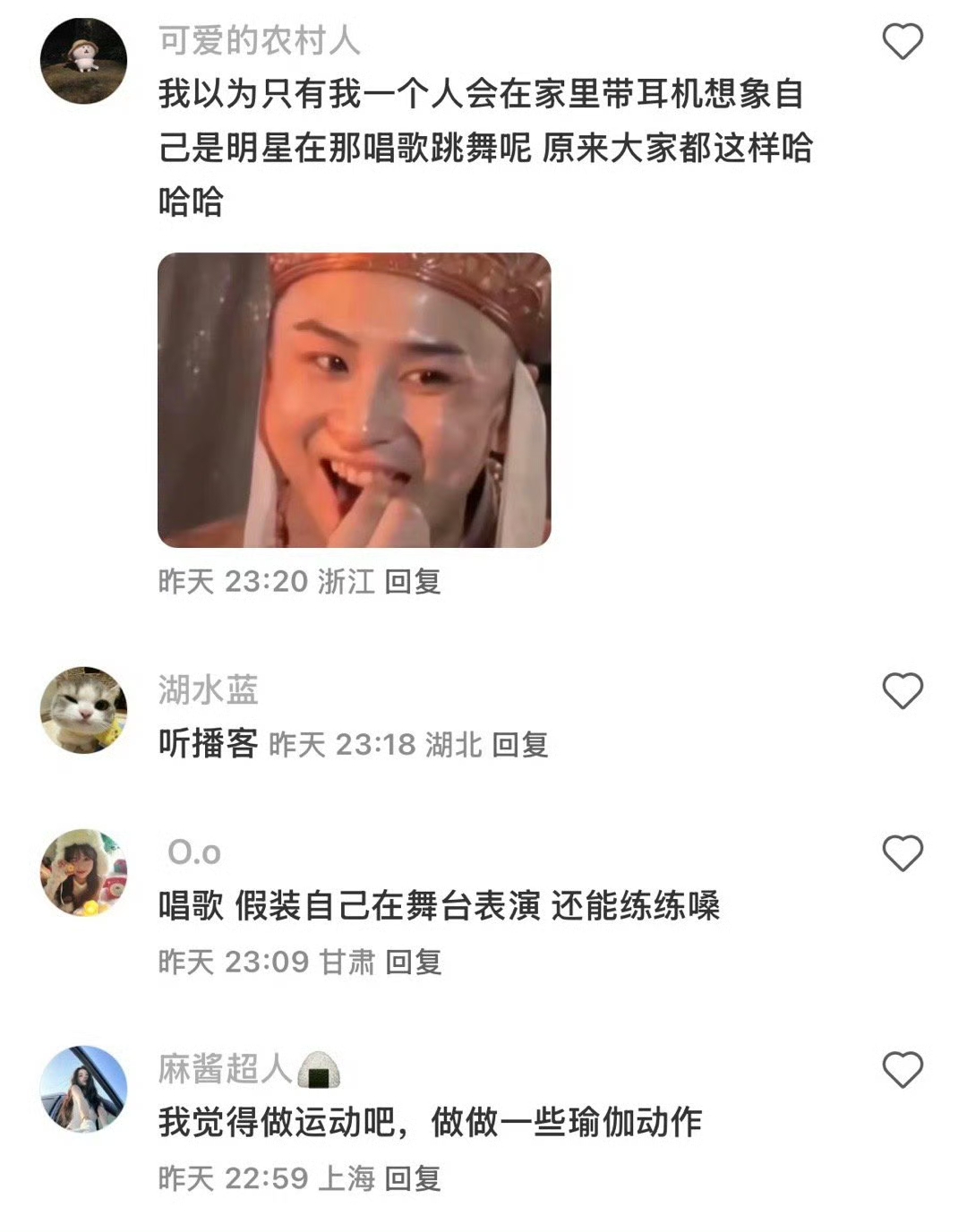Like O.o's comment about singing

(x=903, y=852)
